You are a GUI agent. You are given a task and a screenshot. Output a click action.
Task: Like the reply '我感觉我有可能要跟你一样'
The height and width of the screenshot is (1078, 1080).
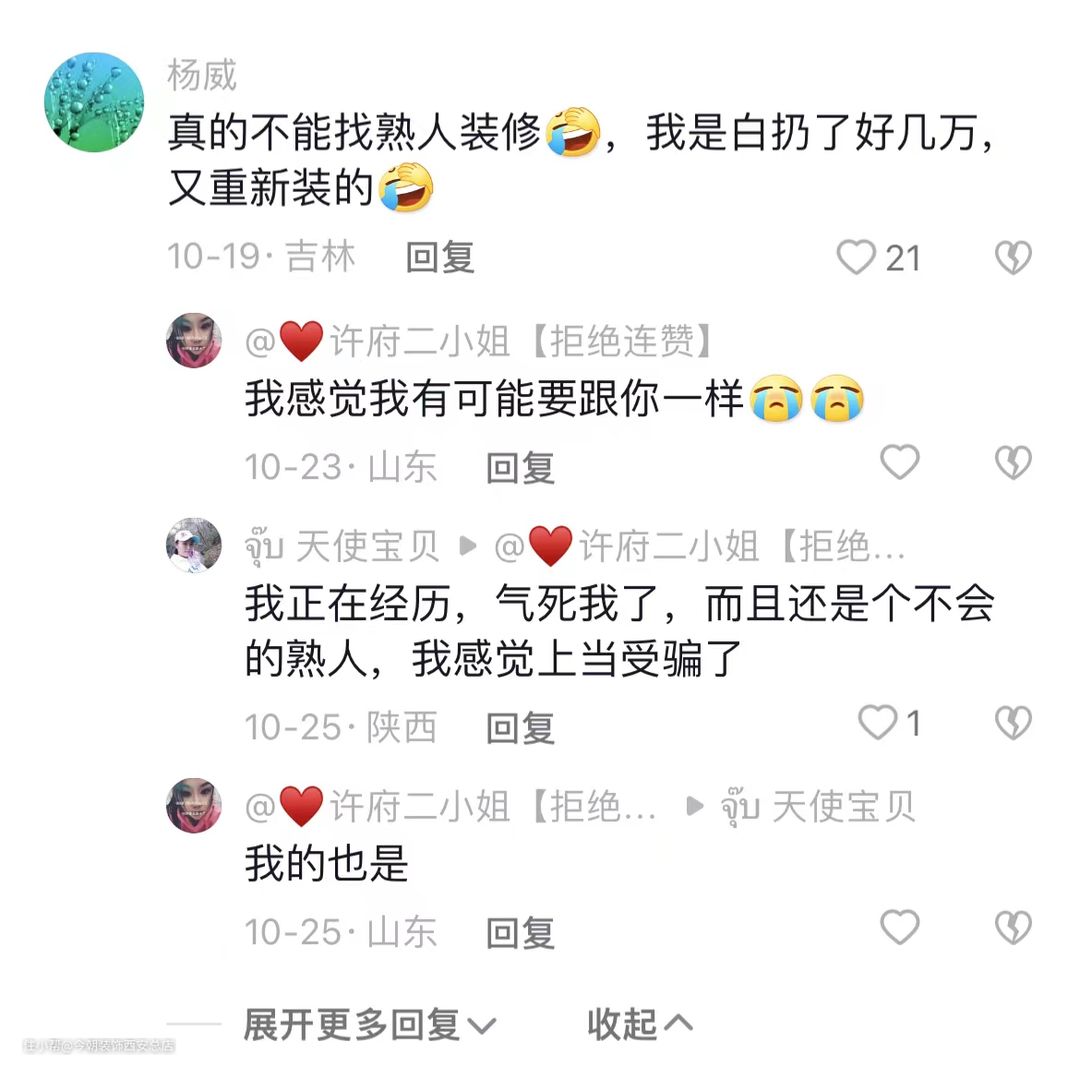[899, 463]
